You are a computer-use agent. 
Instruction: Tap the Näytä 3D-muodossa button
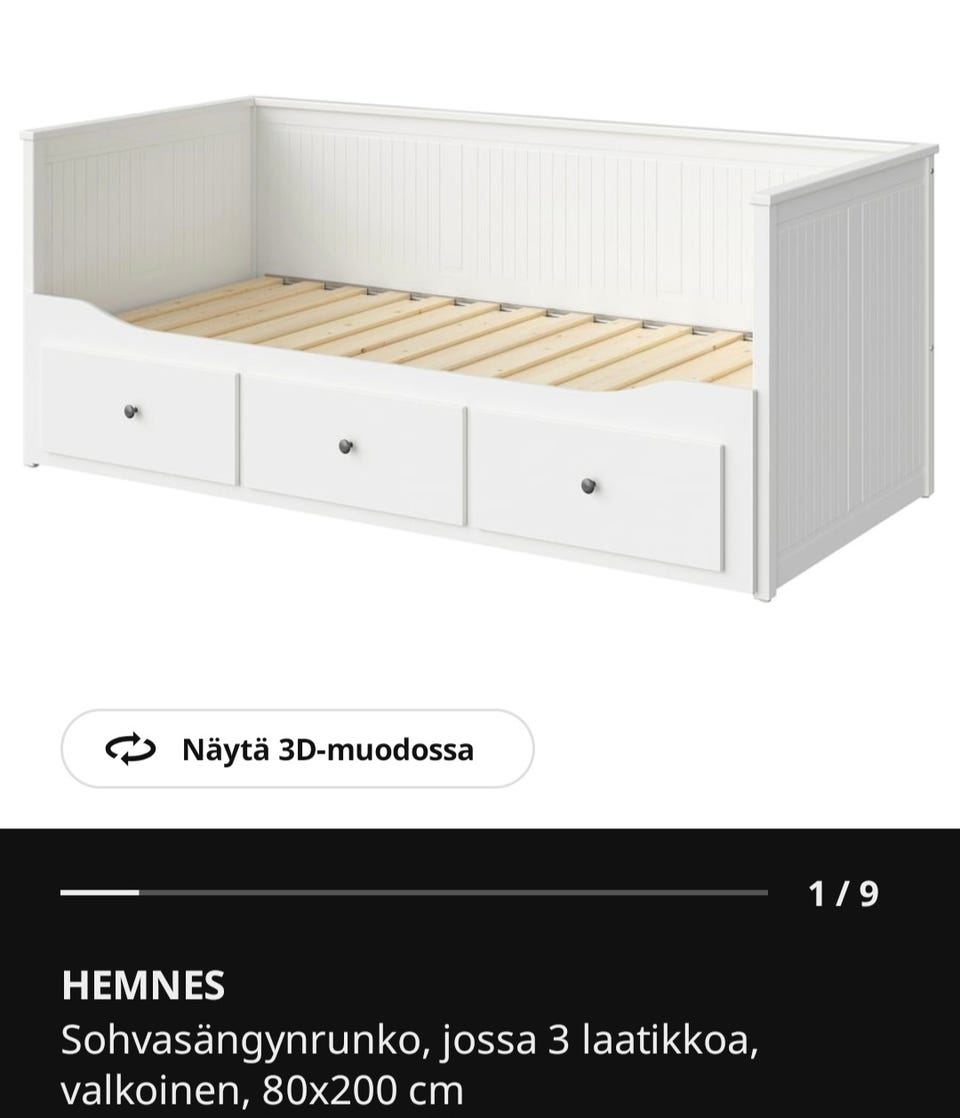point(297,749)
